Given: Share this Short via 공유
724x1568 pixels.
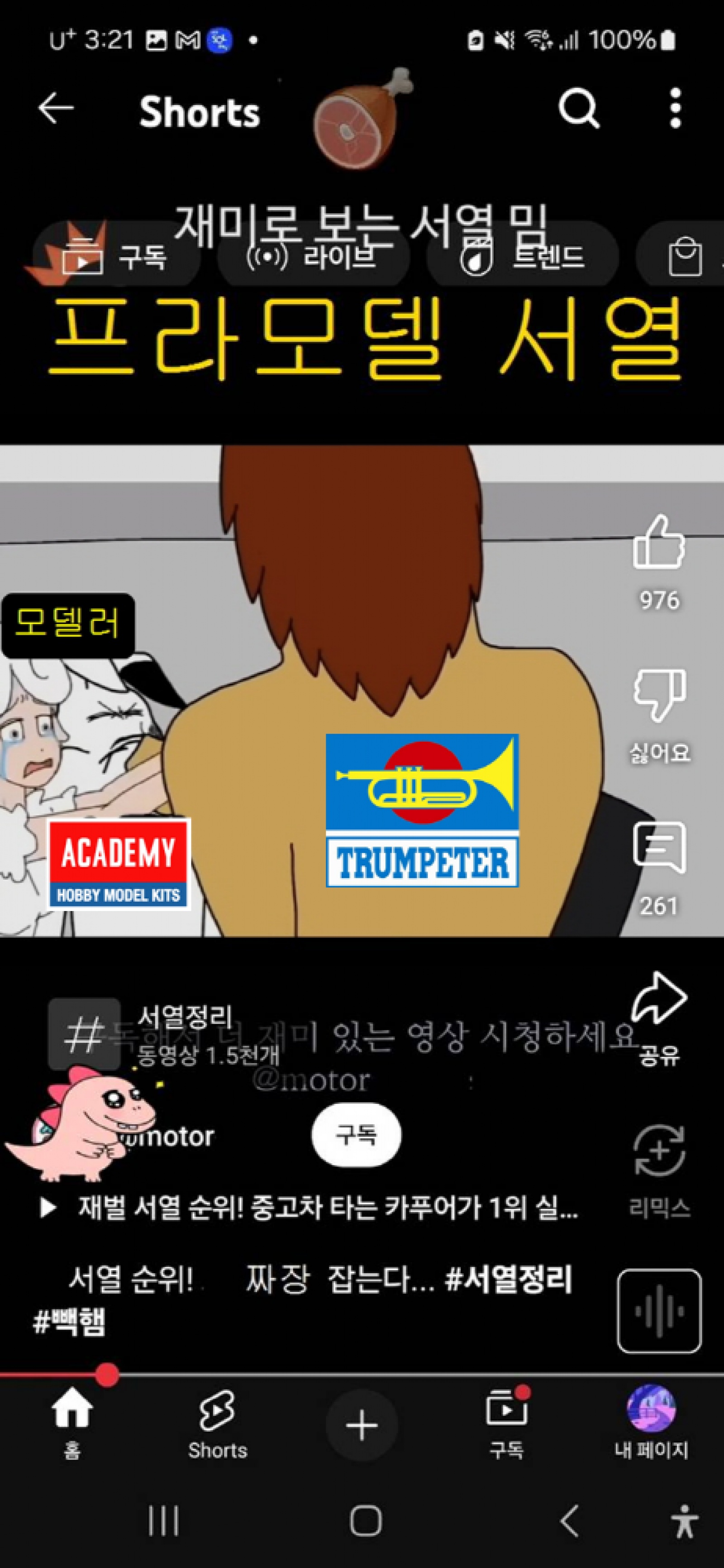Looking at the screenshot, I should [659, 999].
